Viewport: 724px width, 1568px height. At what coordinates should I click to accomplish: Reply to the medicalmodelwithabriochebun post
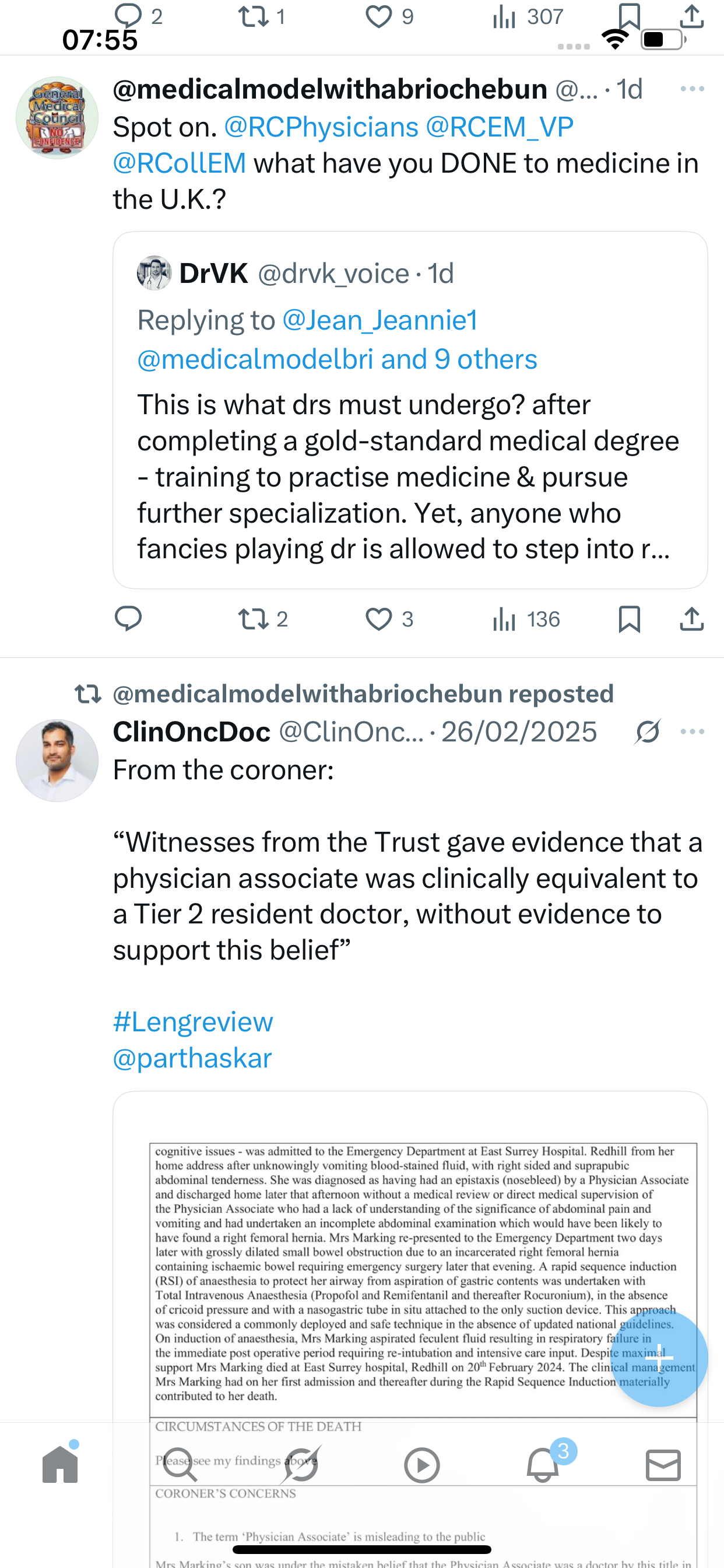tap(128, 619)
